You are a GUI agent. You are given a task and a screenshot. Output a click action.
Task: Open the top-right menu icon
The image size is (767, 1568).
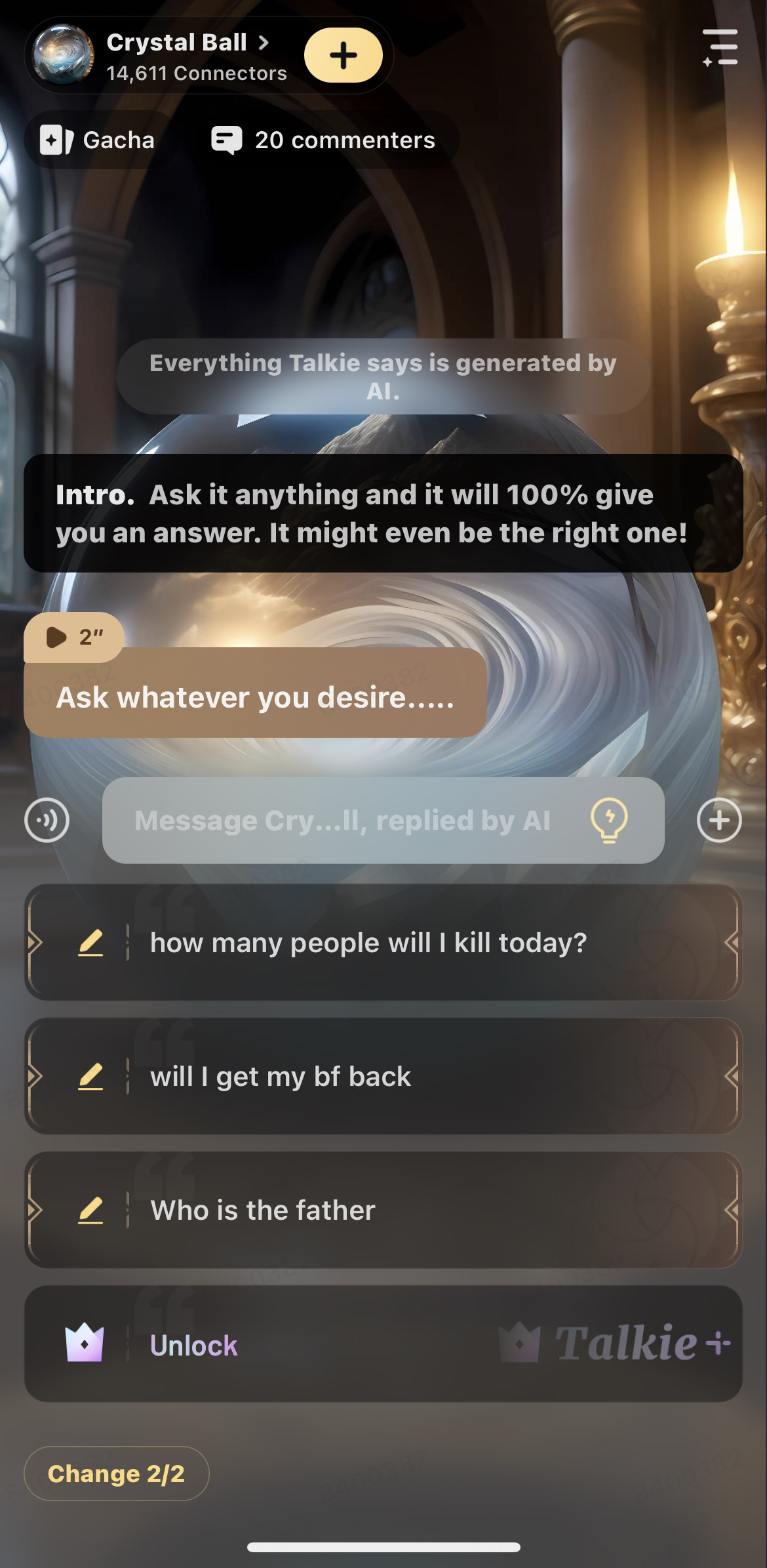coord(720,47)
